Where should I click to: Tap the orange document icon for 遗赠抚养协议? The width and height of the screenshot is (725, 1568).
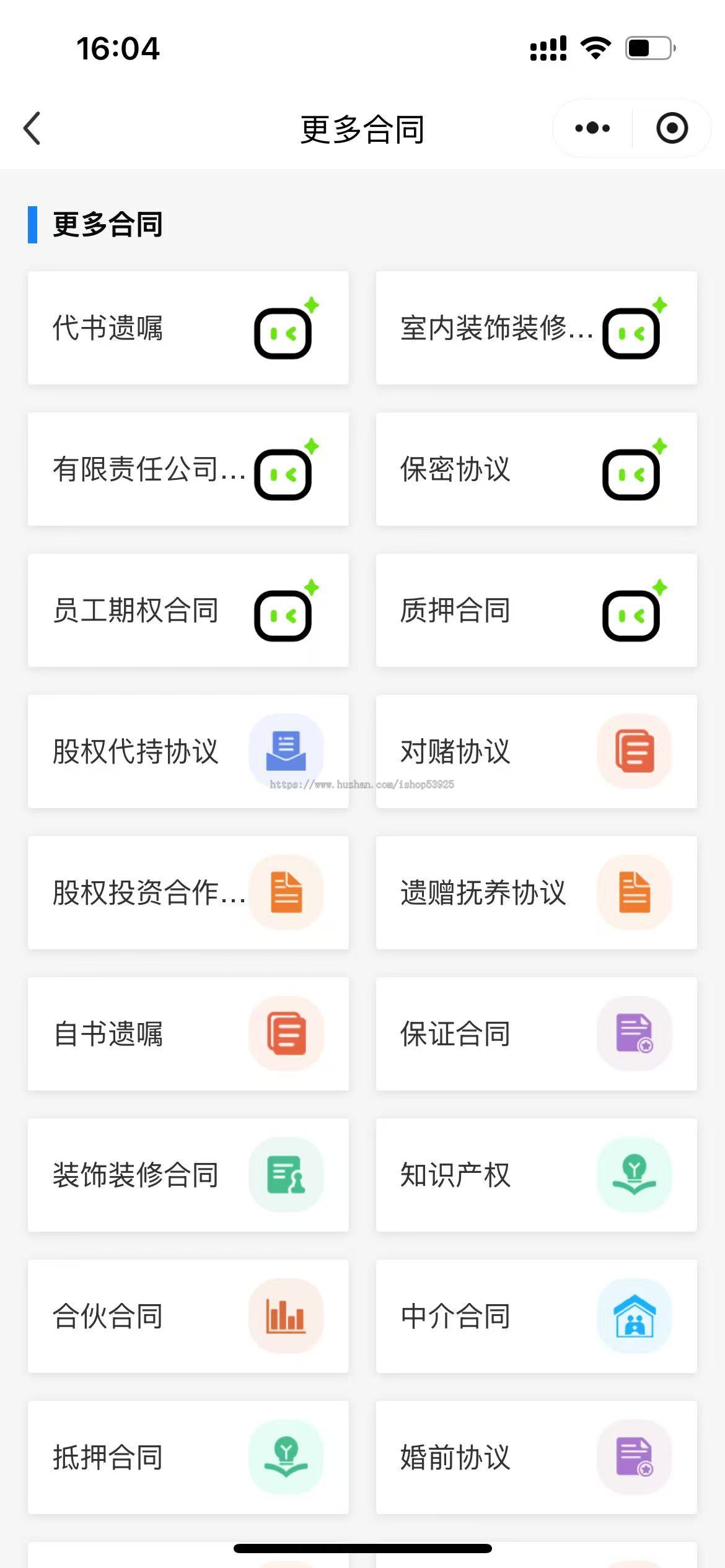coord(634,893)
